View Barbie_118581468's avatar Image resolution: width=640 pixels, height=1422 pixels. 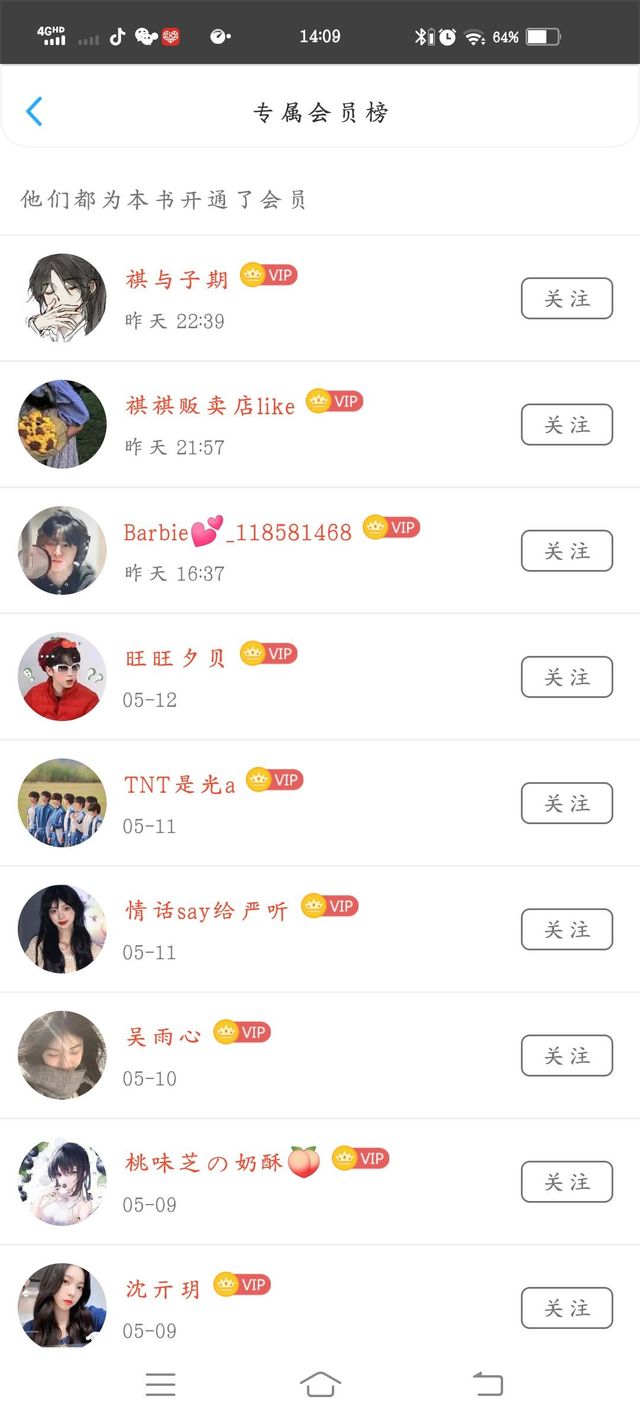tap(62, 550)
